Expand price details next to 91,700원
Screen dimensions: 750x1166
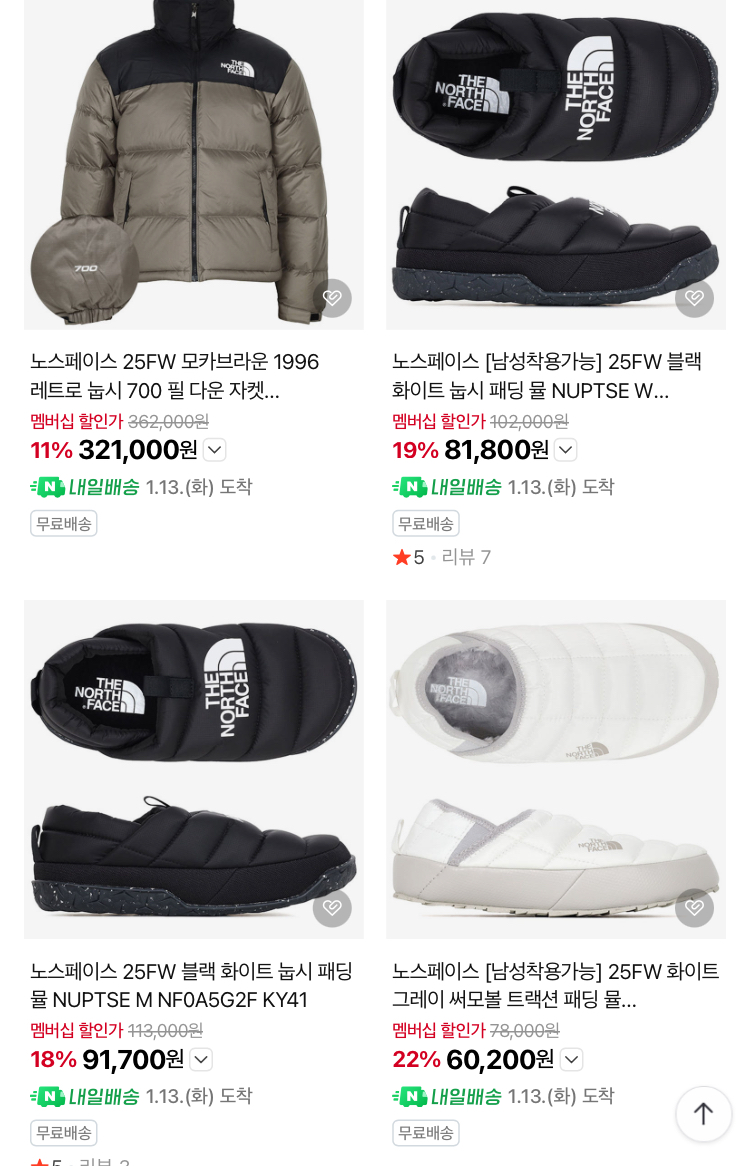point(201,1059)
